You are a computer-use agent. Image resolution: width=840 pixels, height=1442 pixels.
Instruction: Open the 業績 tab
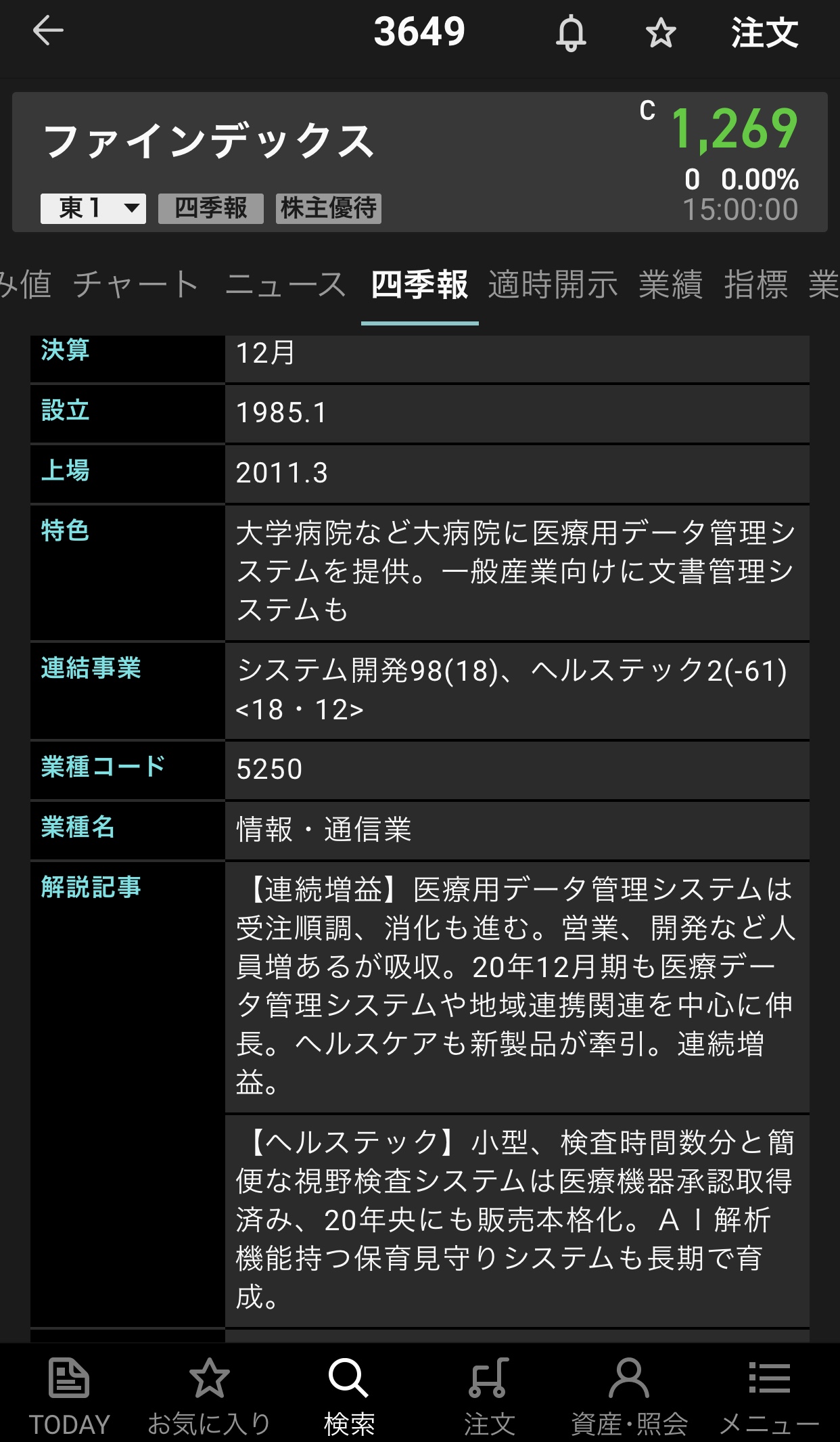pyautogui.click(x=670, y=284)
